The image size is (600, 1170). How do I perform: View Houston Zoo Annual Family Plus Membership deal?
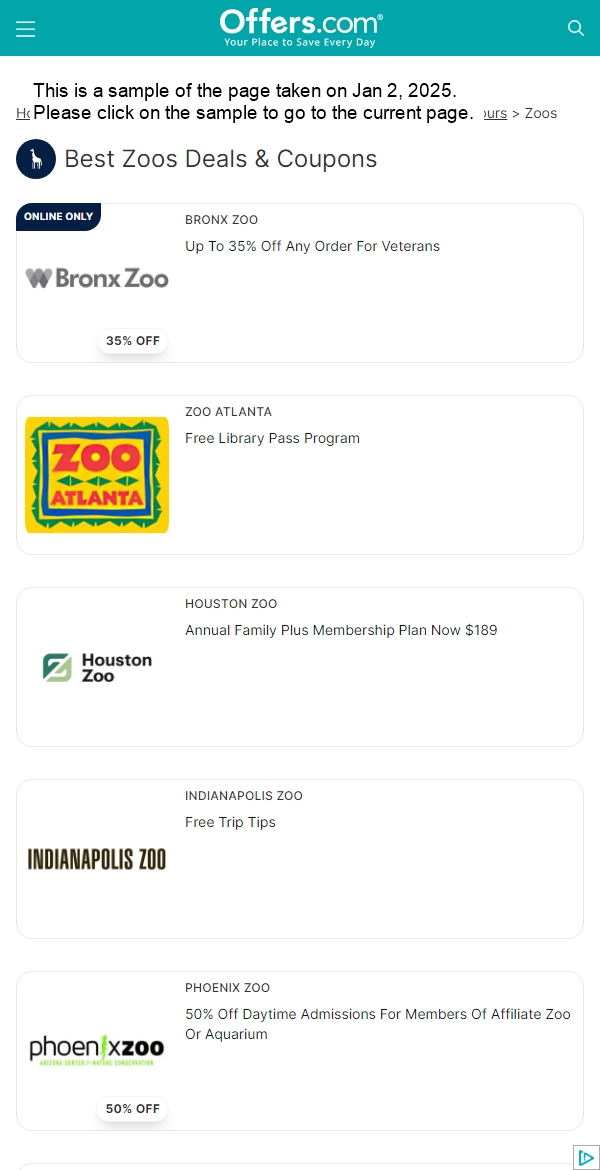[x=341, y=630]
